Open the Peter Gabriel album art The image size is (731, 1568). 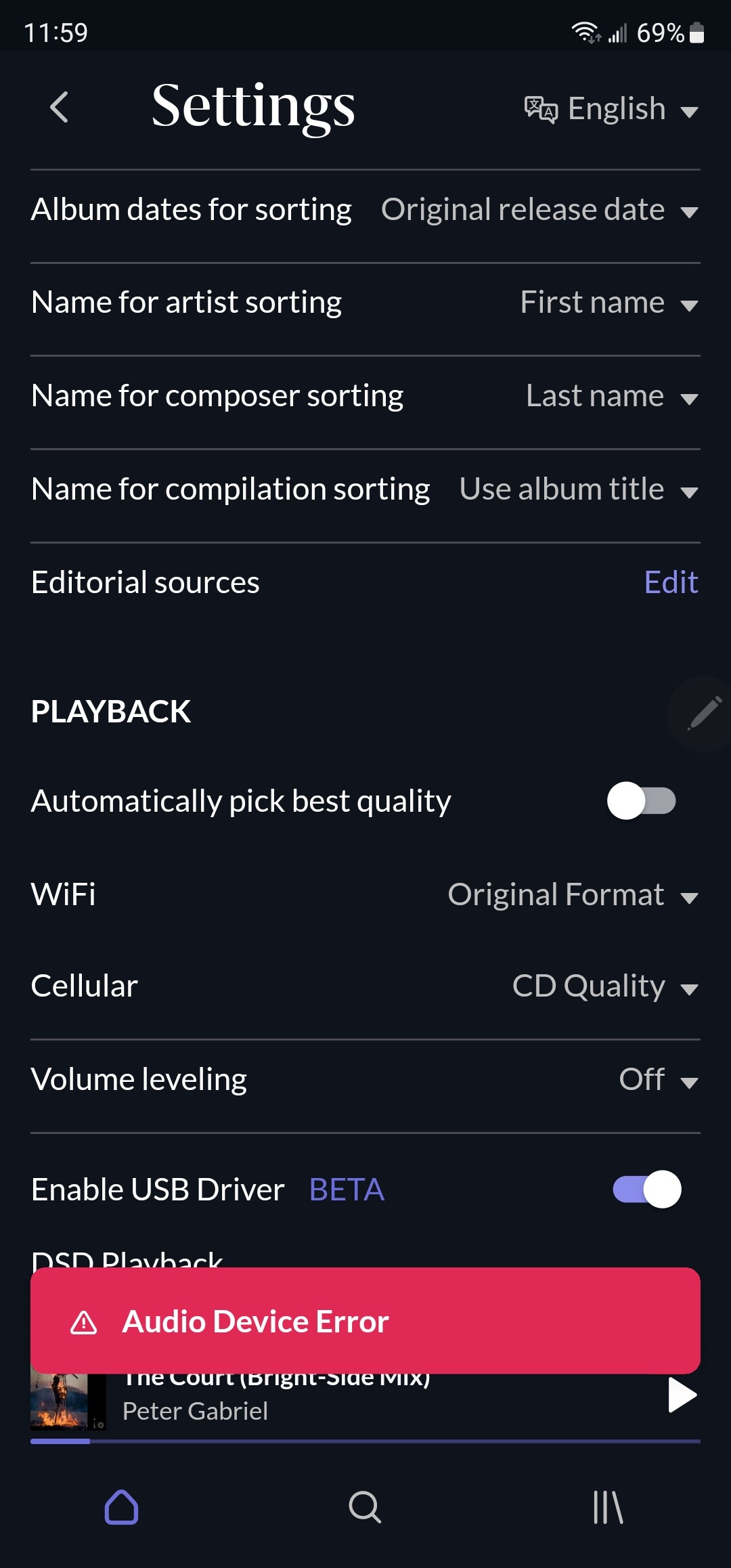68,1401
